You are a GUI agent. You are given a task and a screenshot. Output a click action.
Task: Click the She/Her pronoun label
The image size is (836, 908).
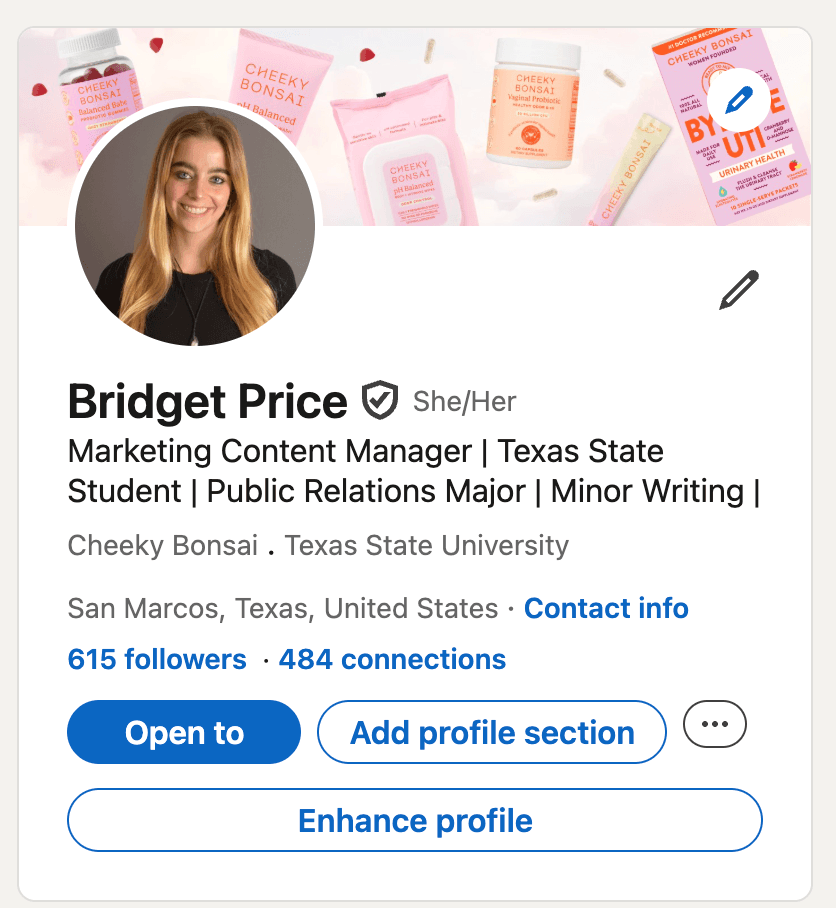coord(464,401)
